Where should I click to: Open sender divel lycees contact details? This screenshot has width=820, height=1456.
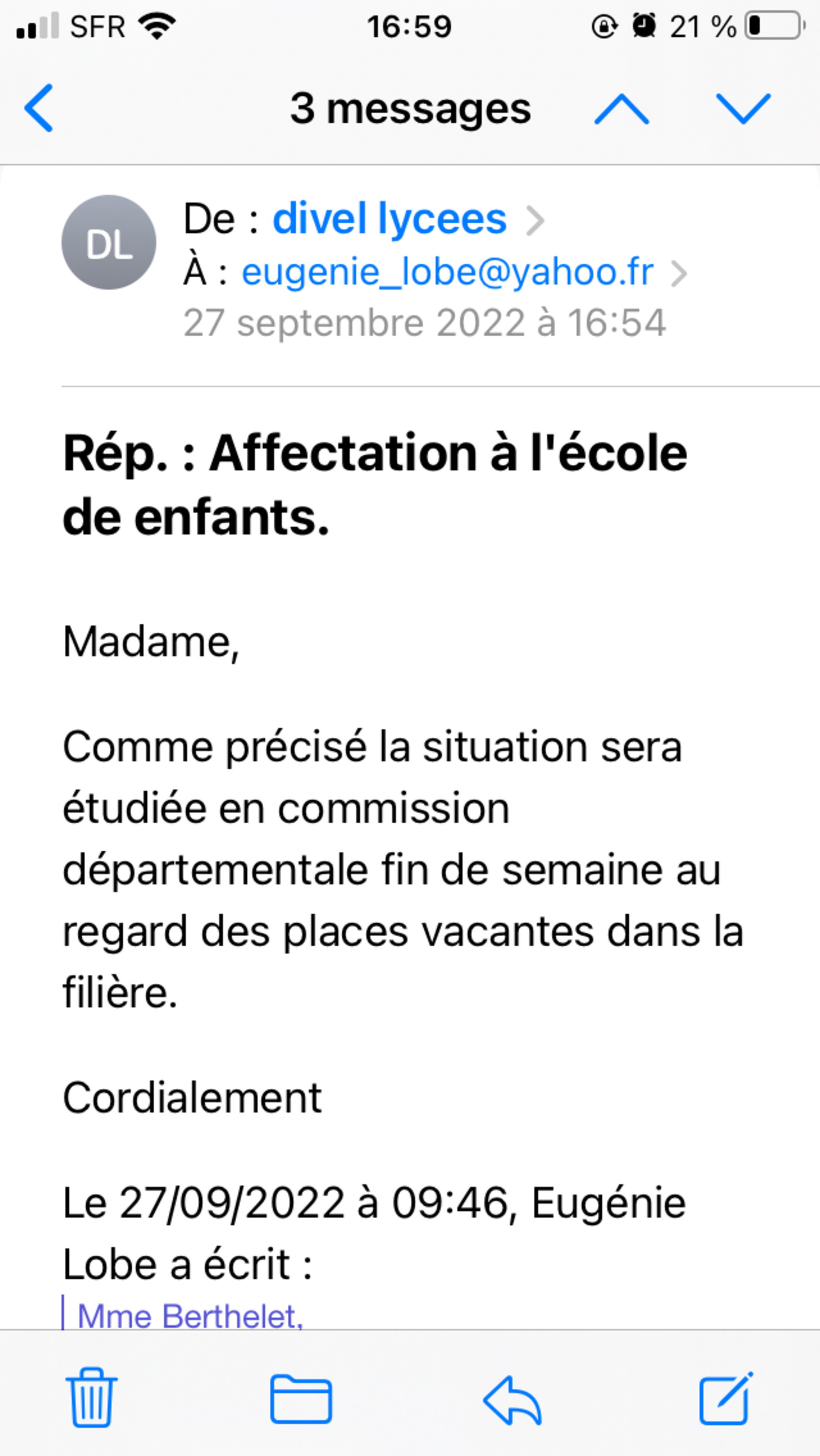[390, 219]
